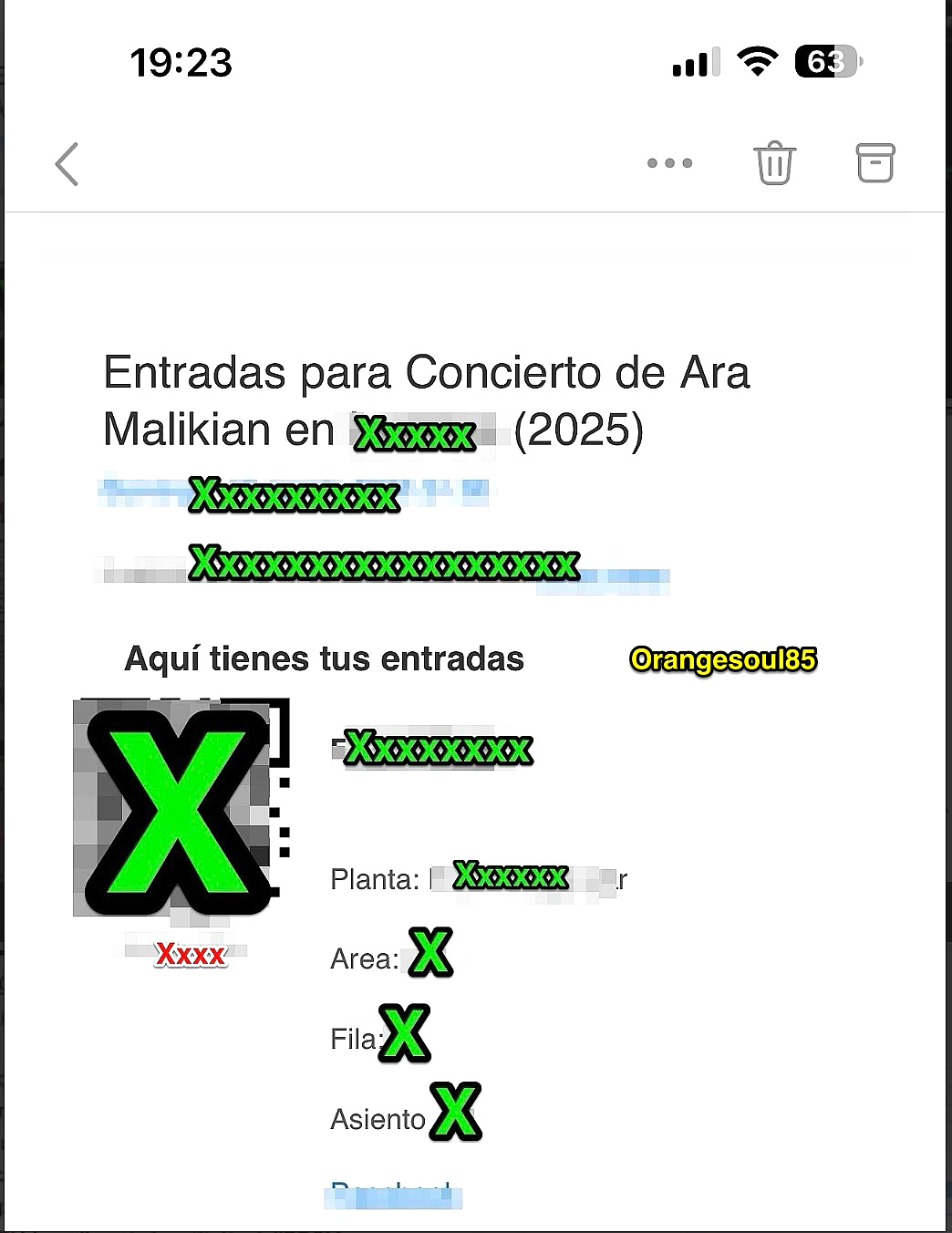The image size is (952, 1233).
Task: Archive this email
Action: point(874,163)
